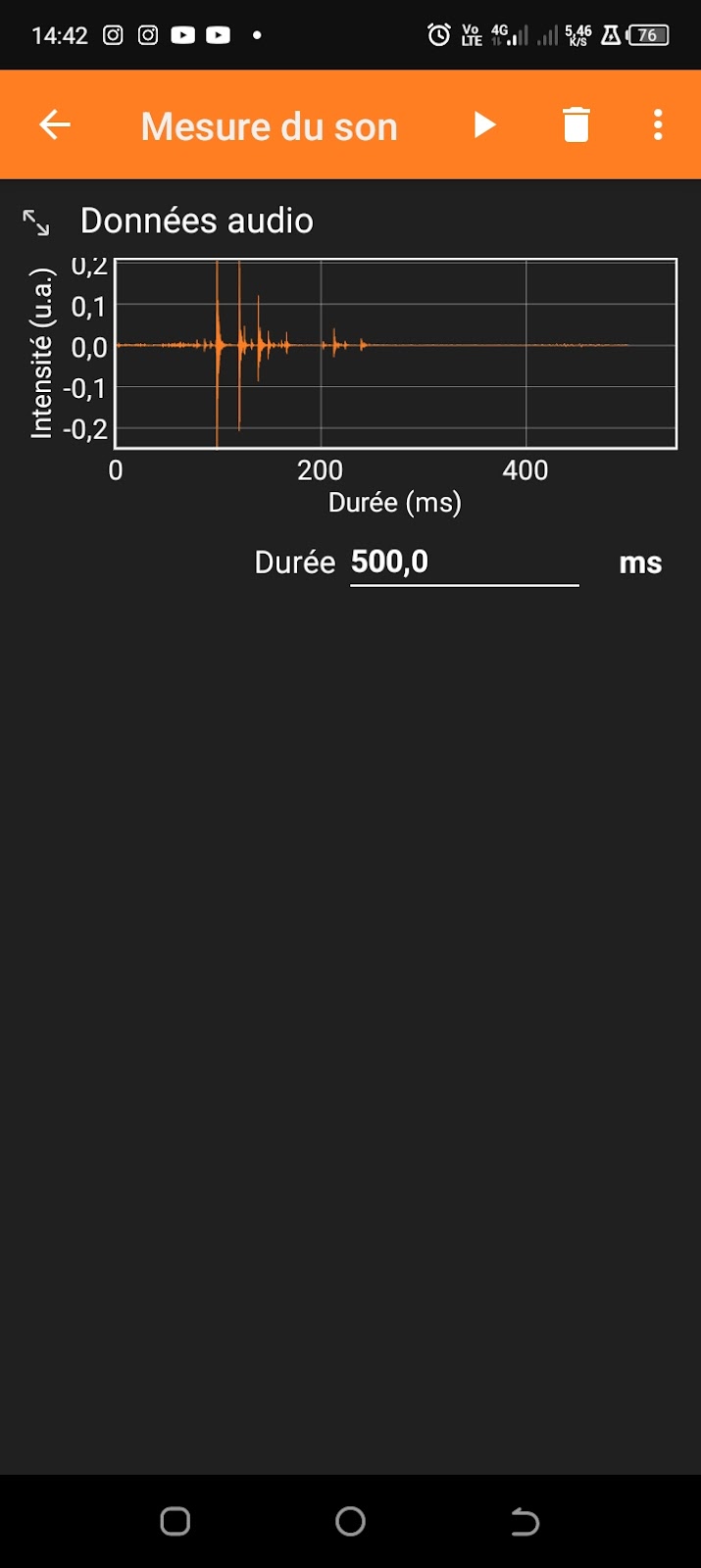Open the three-dot overflow menu
This screenshot has width=701, height=1568.
658,124
